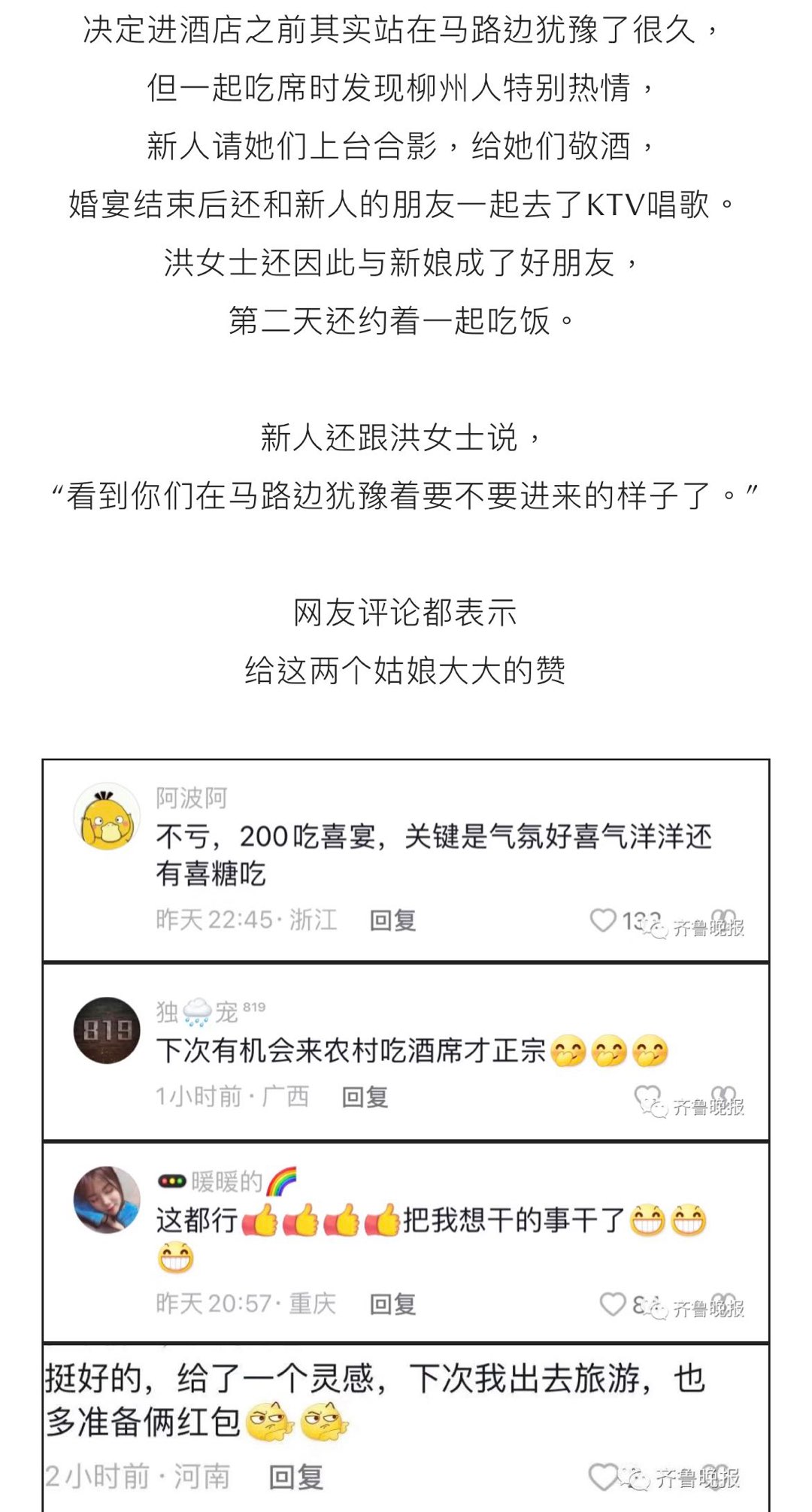Screen dimensions: 812x1512
Task: Open the comment screenshot from 暖暖的
Action: point(406,1242)
